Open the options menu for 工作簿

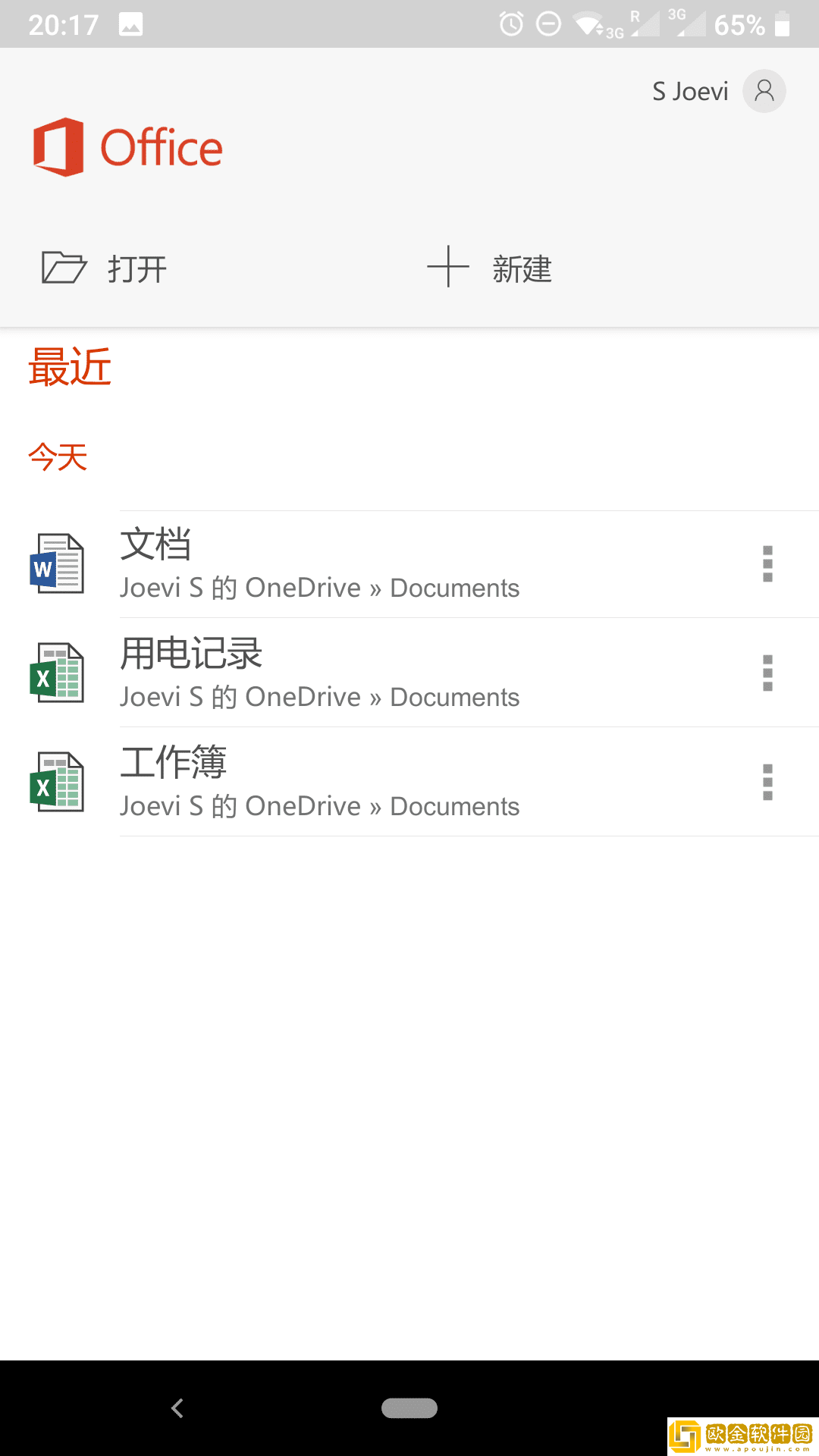(x=767, y=783)
